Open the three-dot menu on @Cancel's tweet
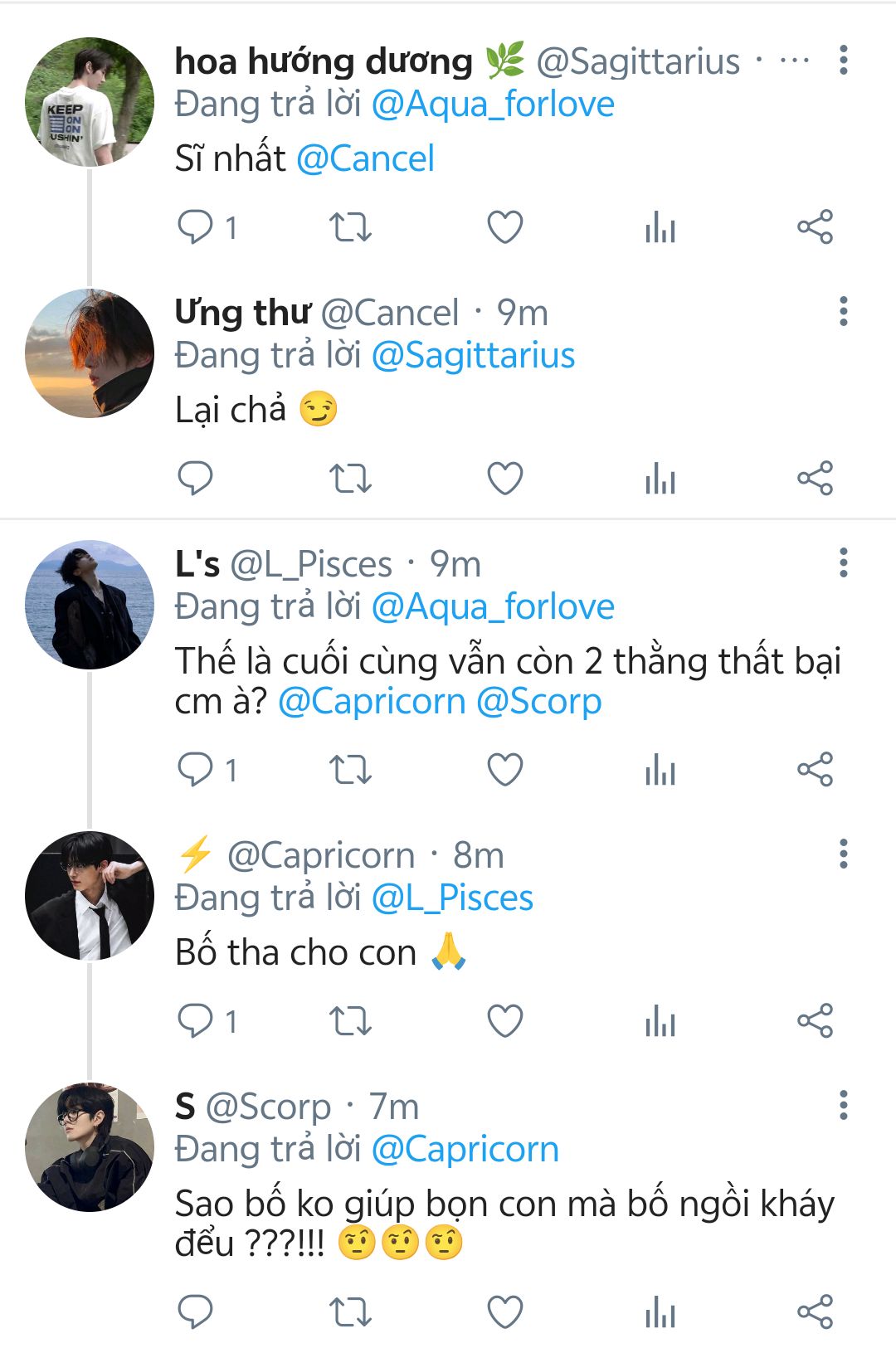This screenshot has height=1348, width=896. [843, 312]
